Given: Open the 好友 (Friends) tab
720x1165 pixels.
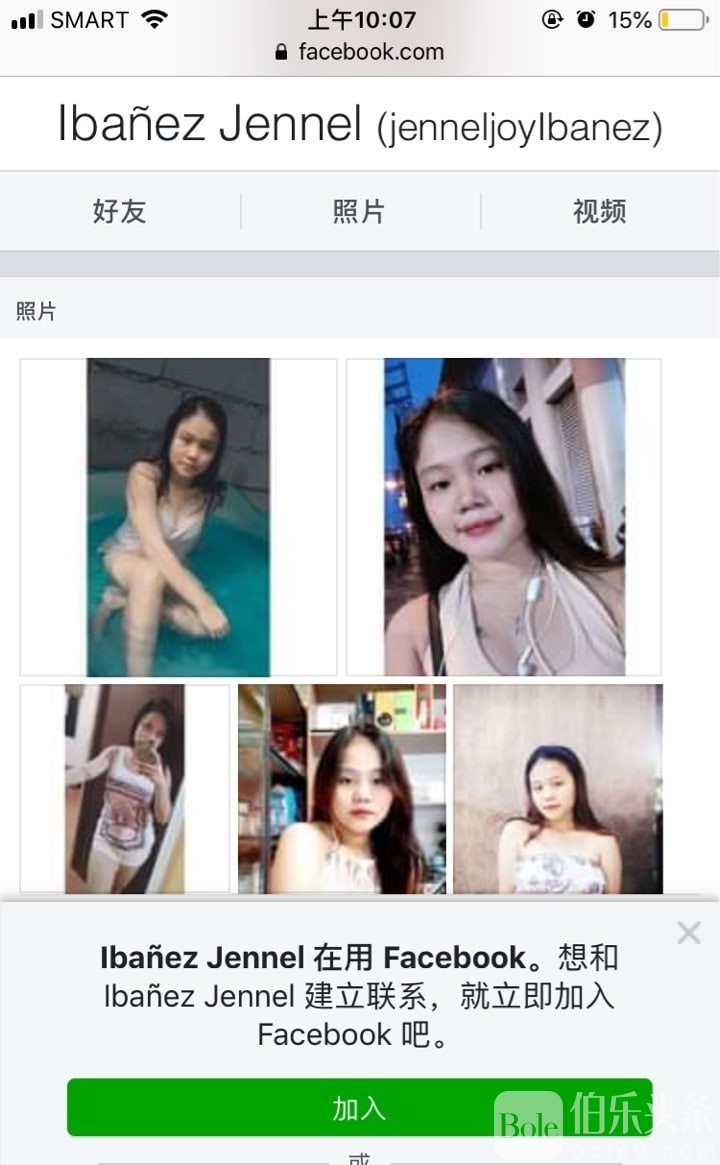Looking at the screenshot, I should [120, 211].
